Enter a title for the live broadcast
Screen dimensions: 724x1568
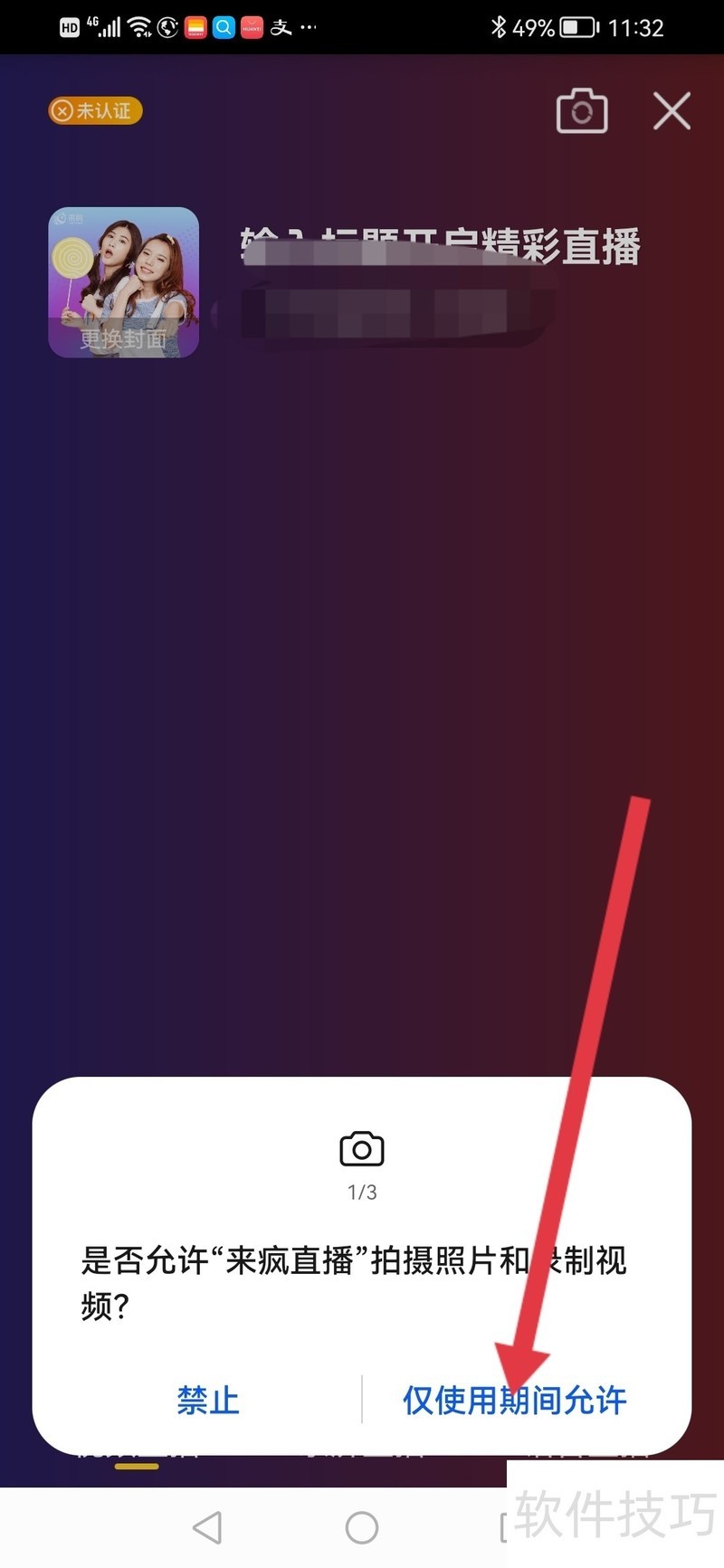point(440,247)
